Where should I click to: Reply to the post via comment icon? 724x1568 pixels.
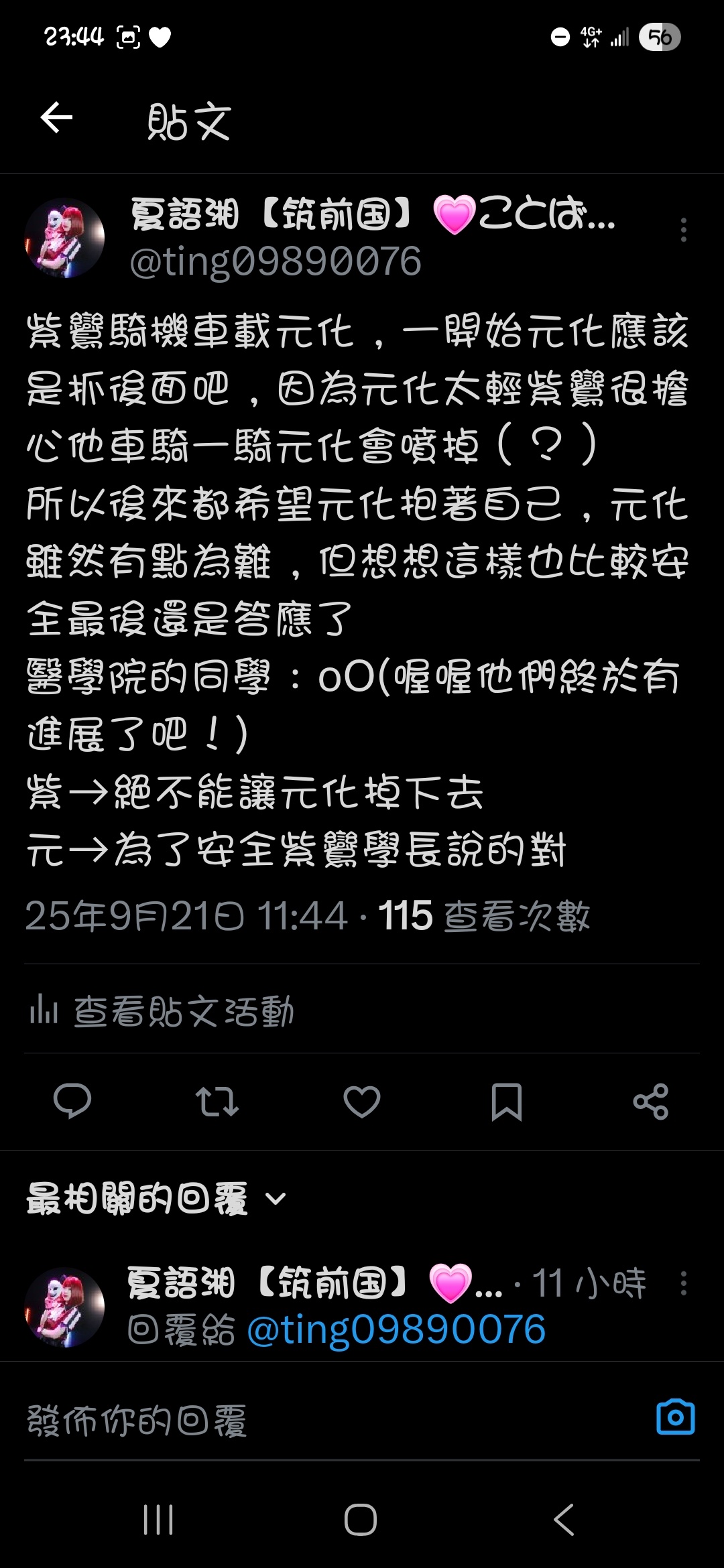click(72, 1101)
